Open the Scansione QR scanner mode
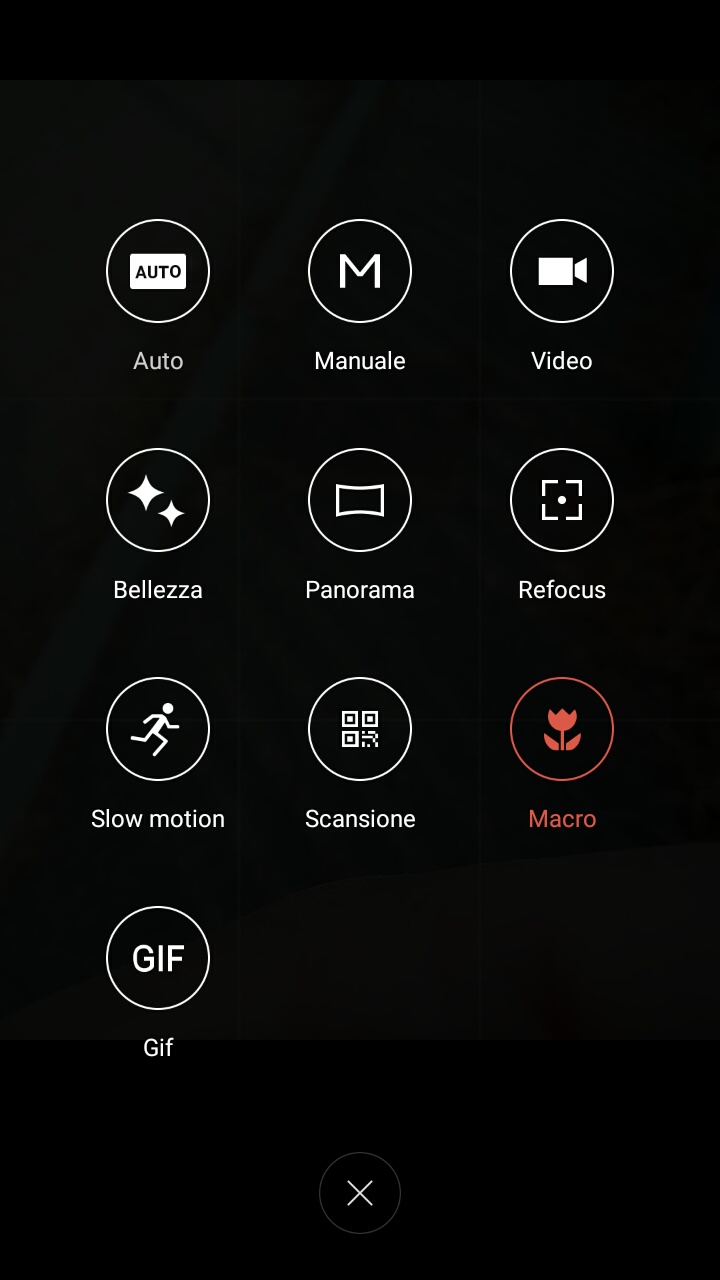Image resolution: width=720 pixels, height=1280 pixels. point(360,729)
